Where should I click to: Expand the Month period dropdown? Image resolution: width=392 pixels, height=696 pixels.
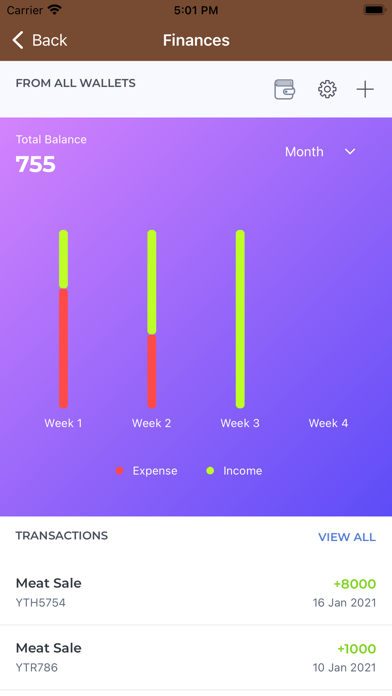click(320, 152)
